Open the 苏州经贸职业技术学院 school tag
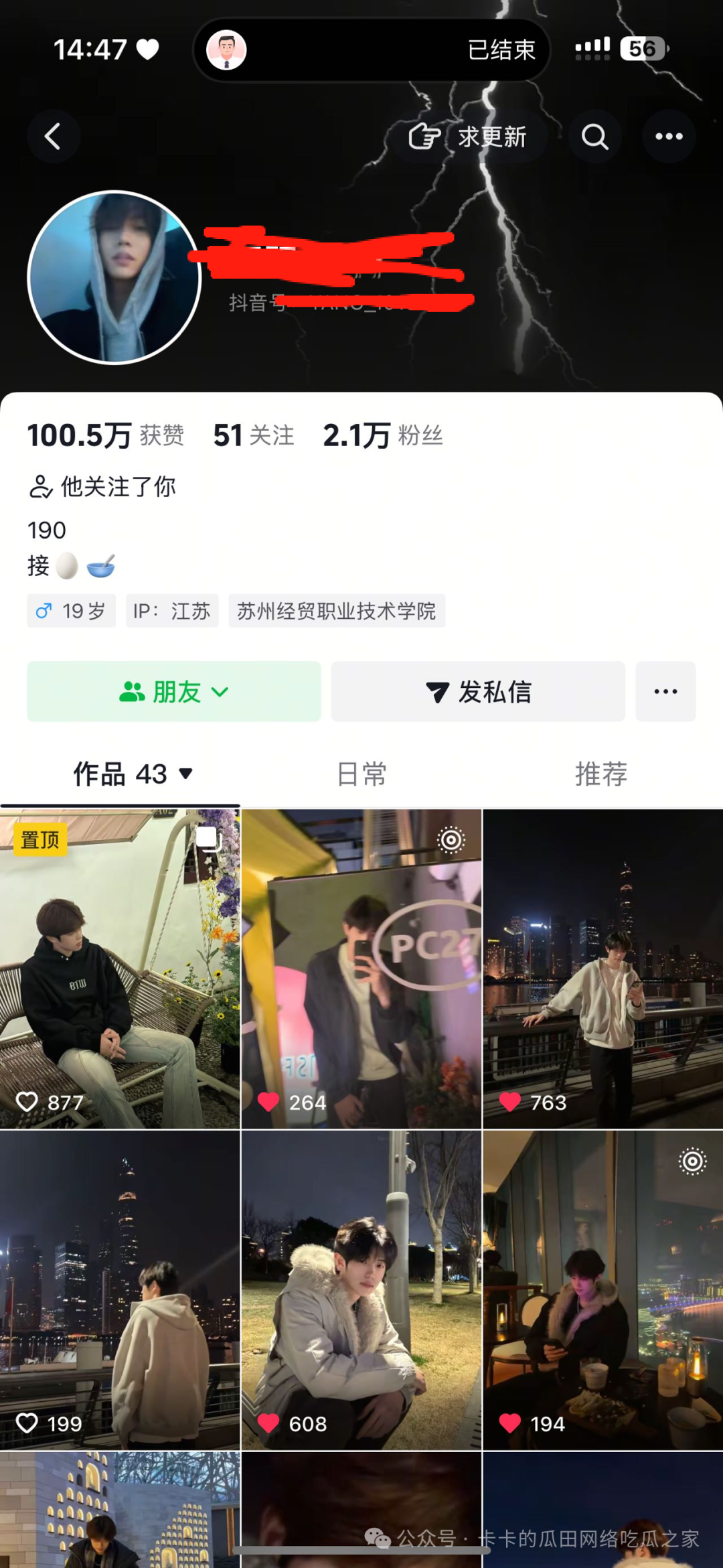 [337, 611]
